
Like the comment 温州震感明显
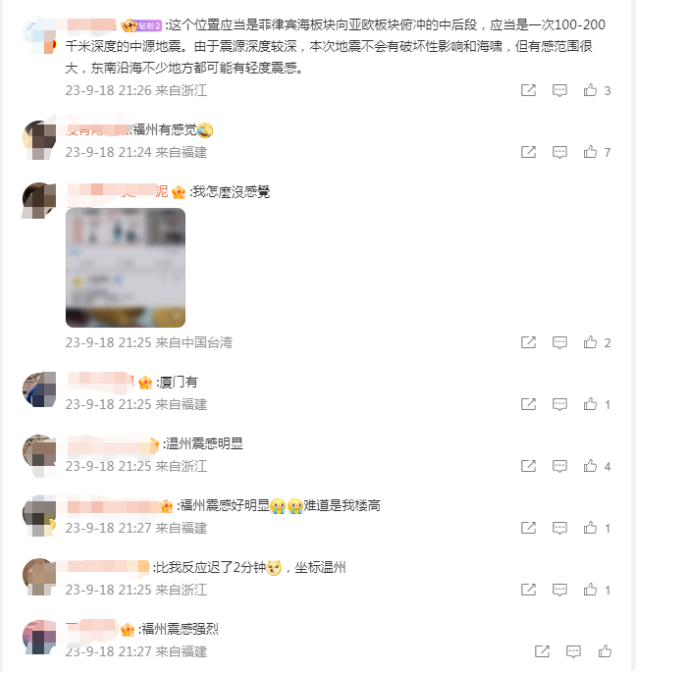590,466
